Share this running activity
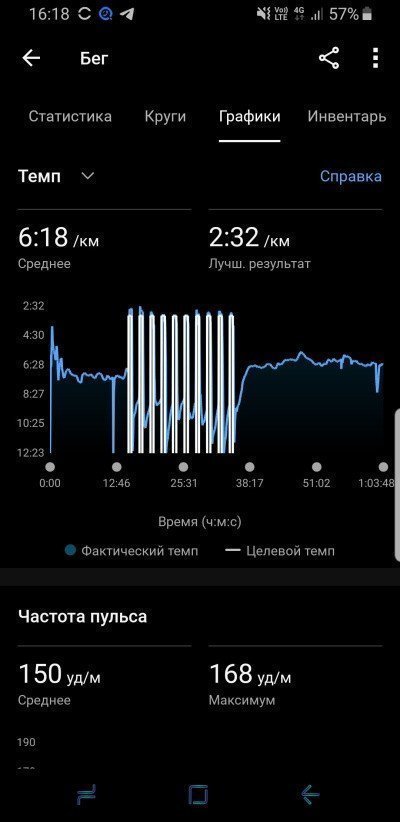This screenshot has height=822, width=400. (x=329, y=58)
